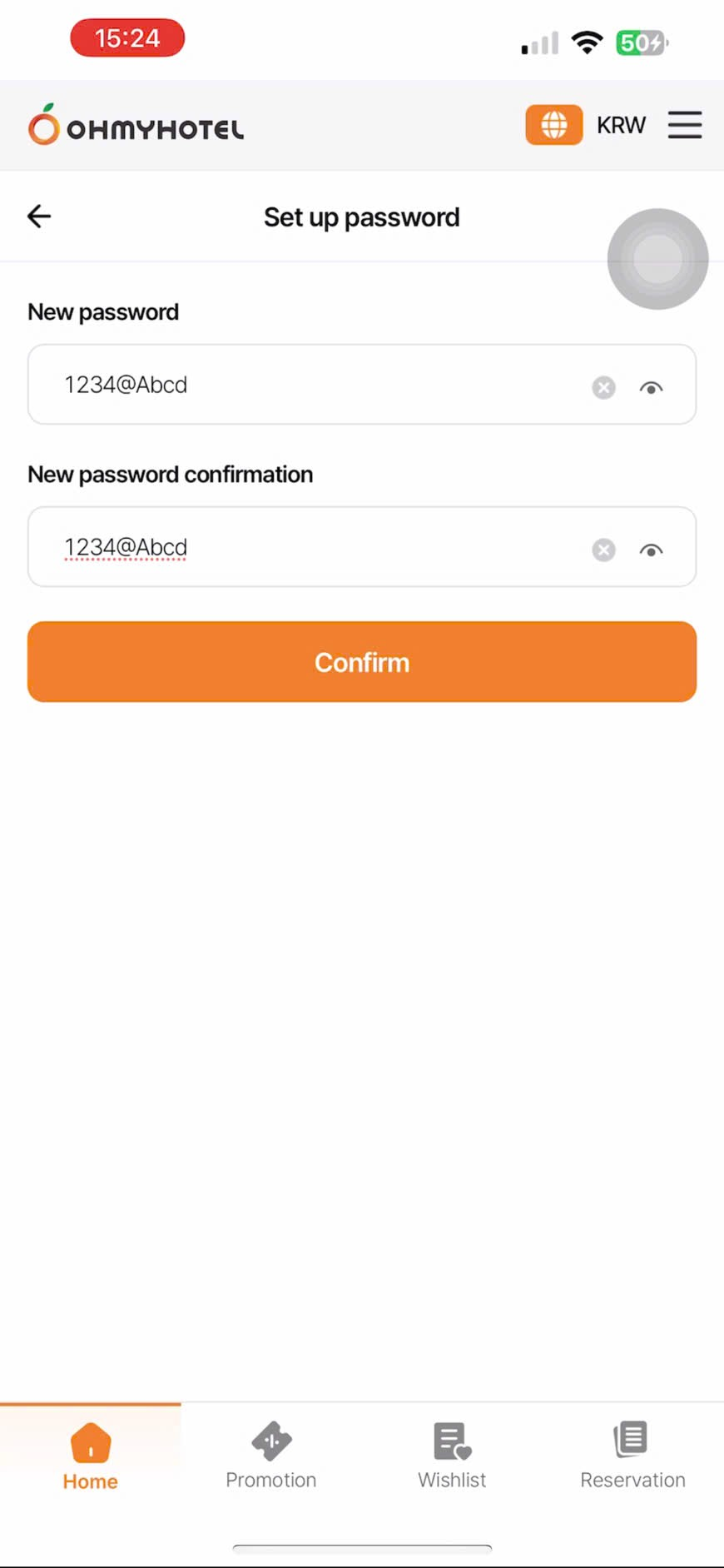Open the hamburger menu

click(x=684, y=125)
